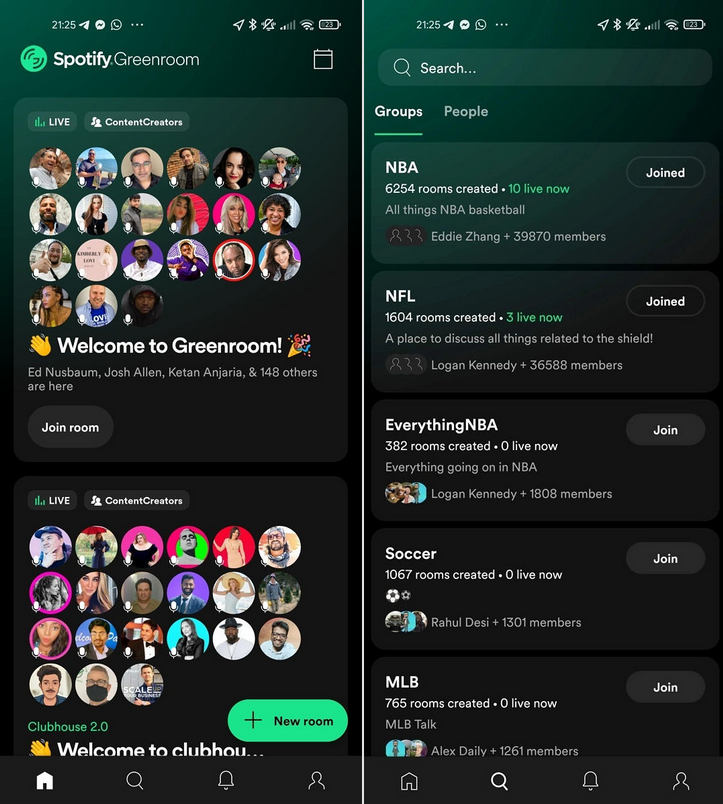Join the Welcome to Greenroom room
Viewport: 723px width, 804px height.
(70, 427)
